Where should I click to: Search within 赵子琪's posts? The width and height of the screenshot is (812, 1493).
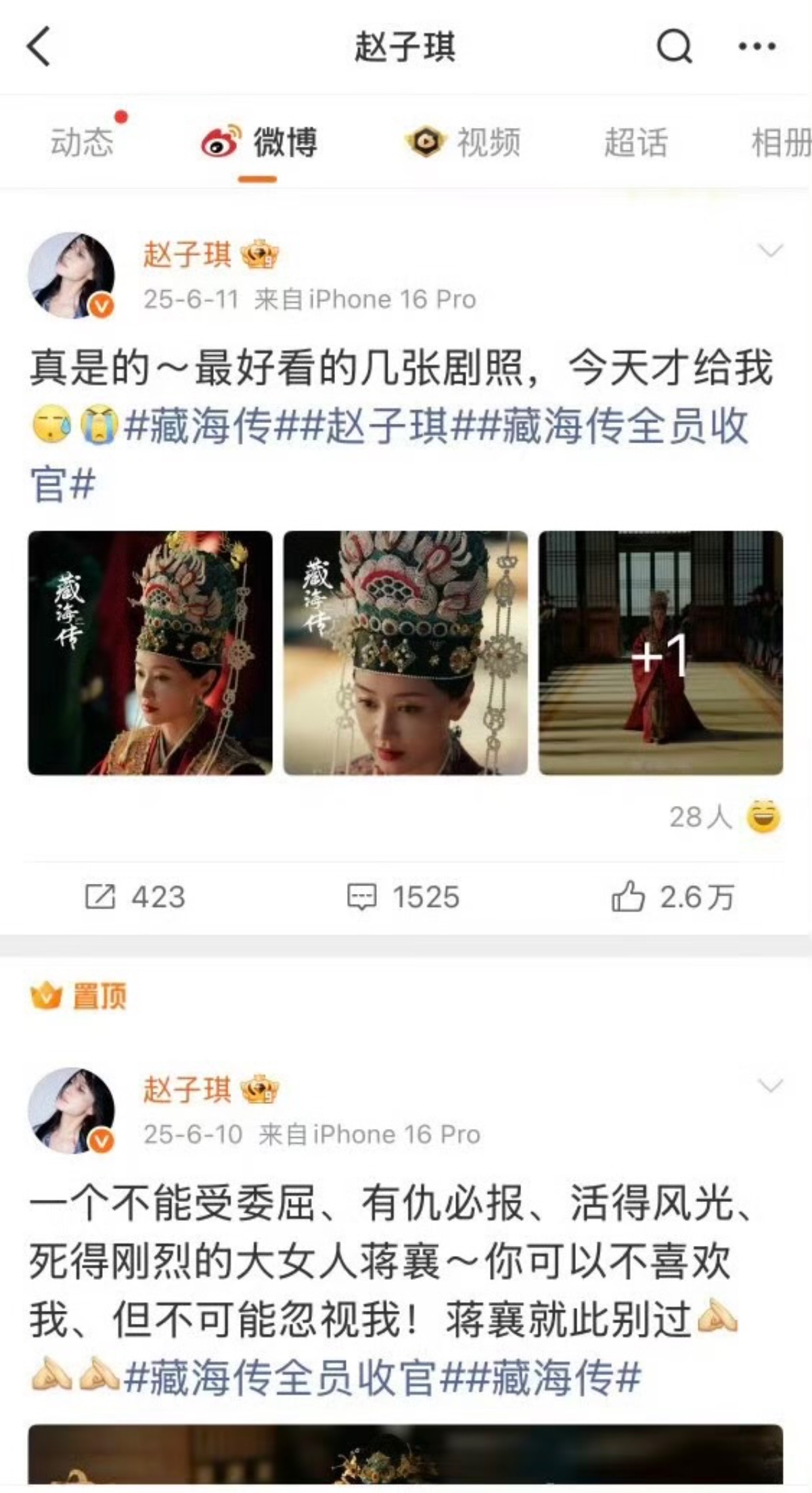[x=674, y=46]
